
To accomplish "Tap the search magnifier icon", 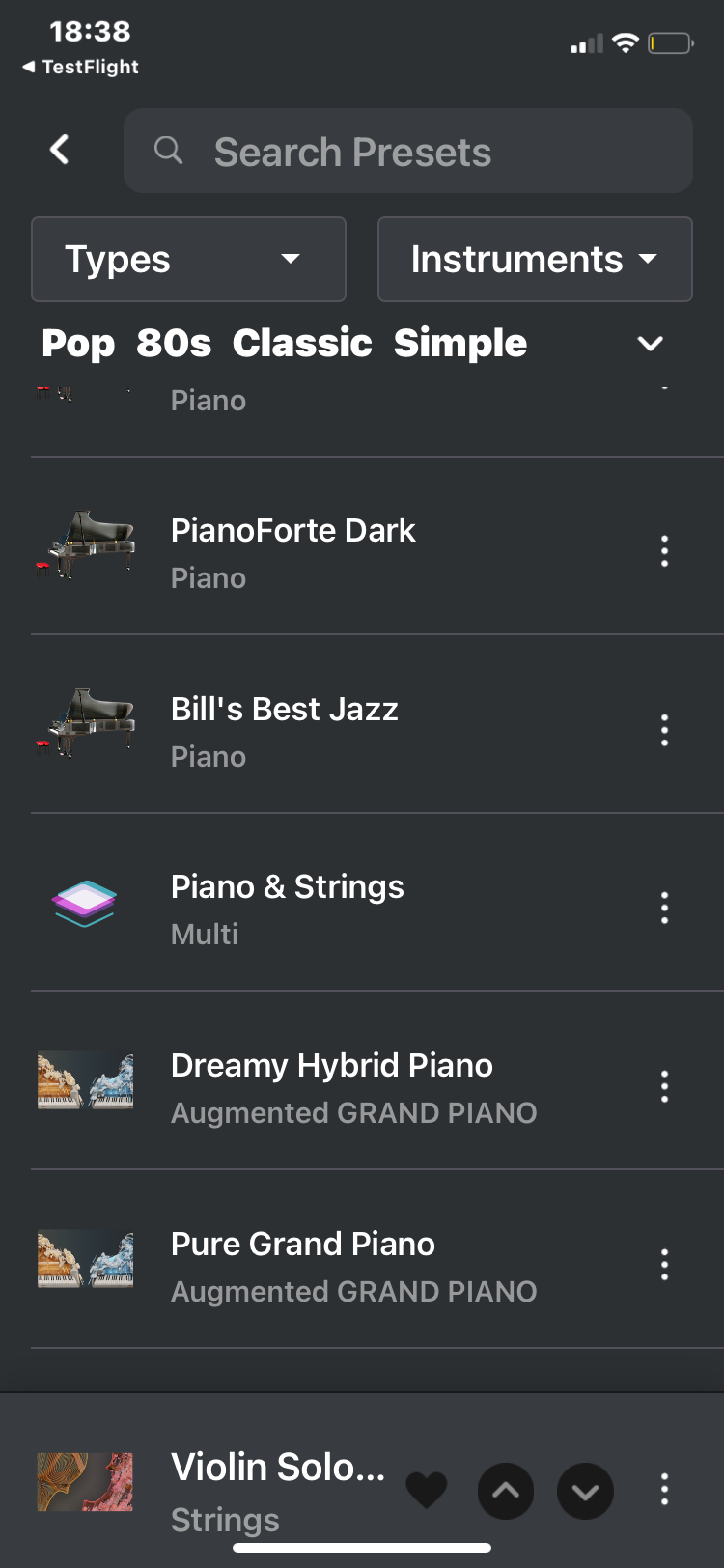I will click(x=169, y=151).
